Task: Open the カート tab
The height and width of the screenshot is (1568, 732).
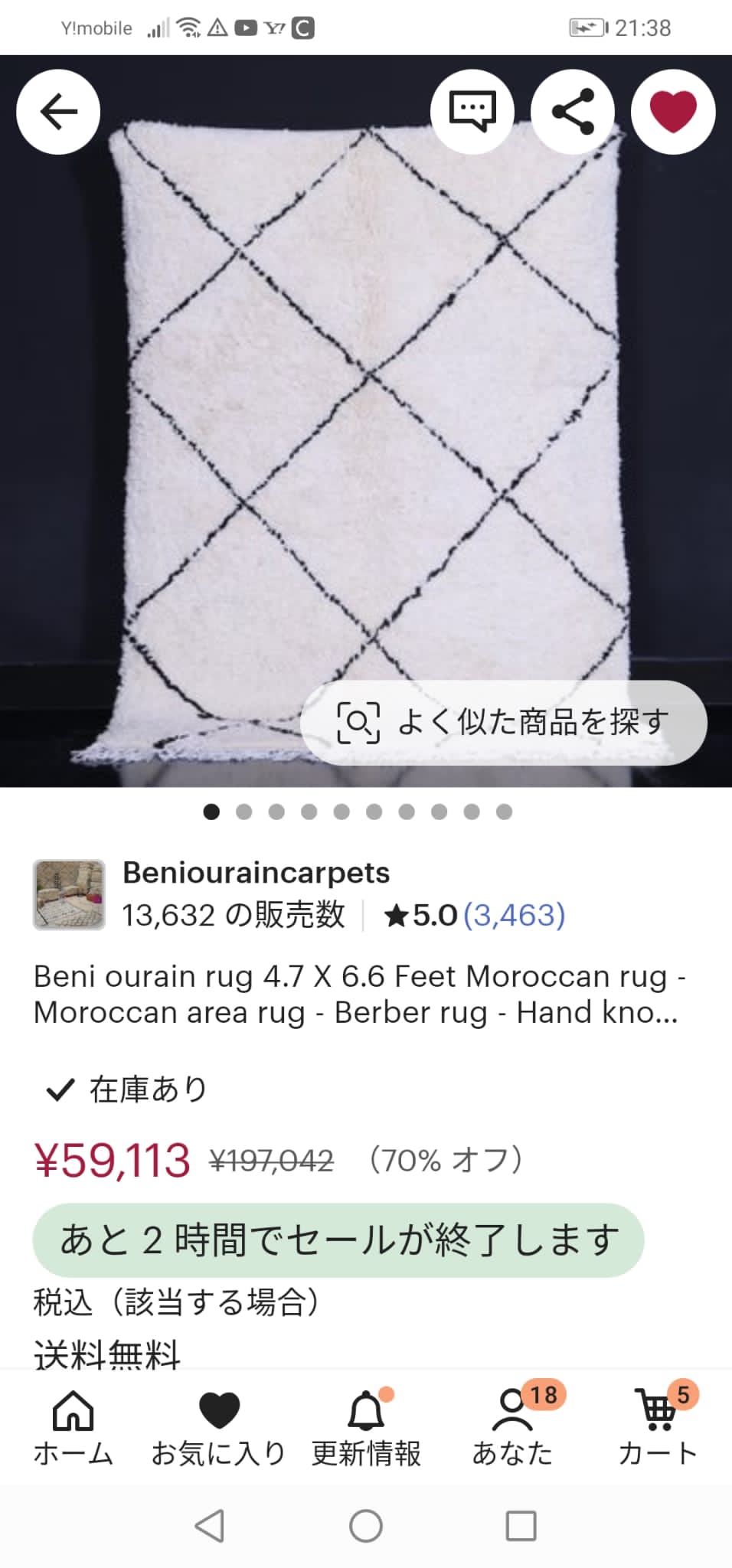Action: click(x=658, y=1427)
